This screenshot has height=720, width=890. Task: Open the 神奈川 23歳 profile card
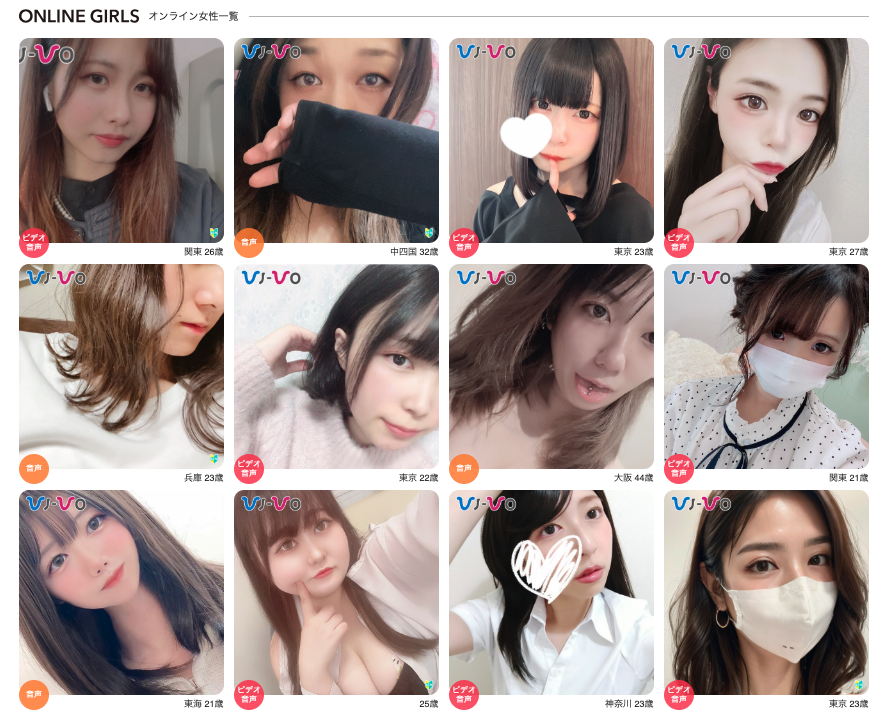551,592
